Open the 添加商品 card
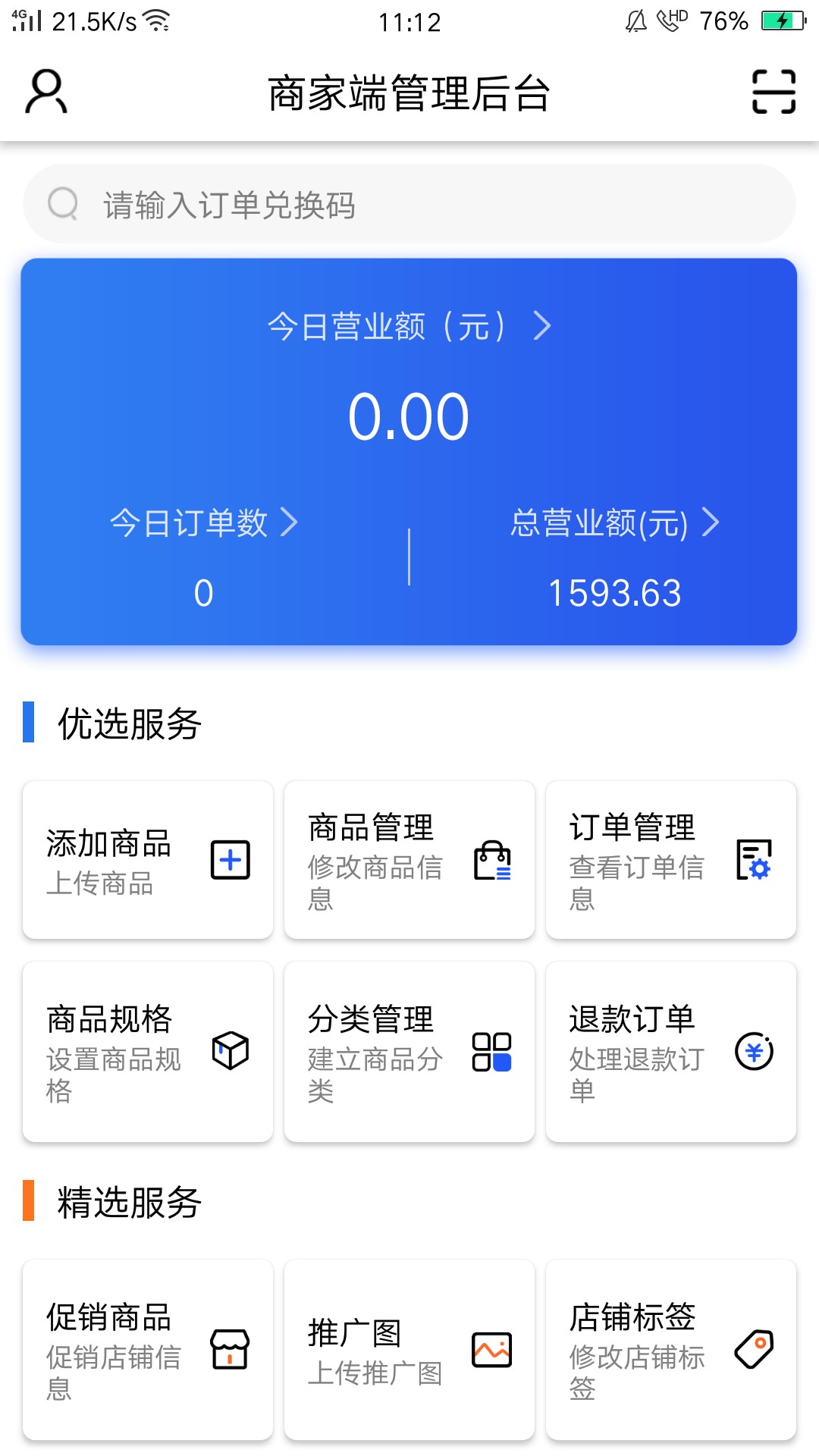The image size is (819, 1456). tap(148, 860)
